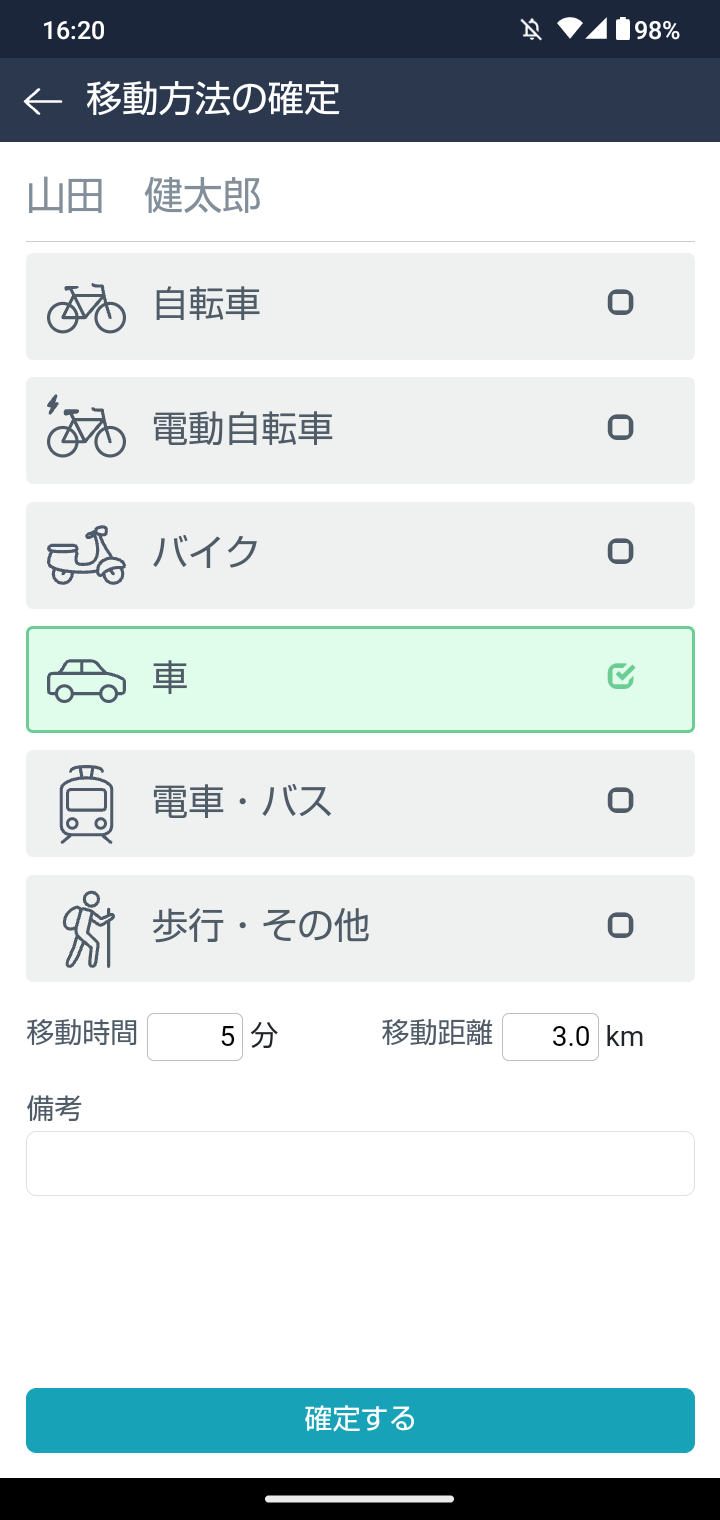The height and width of the screenshot is (1520, 720).
Task: Change the 移動距離 kilometer value
Action: pos(550,1037)
